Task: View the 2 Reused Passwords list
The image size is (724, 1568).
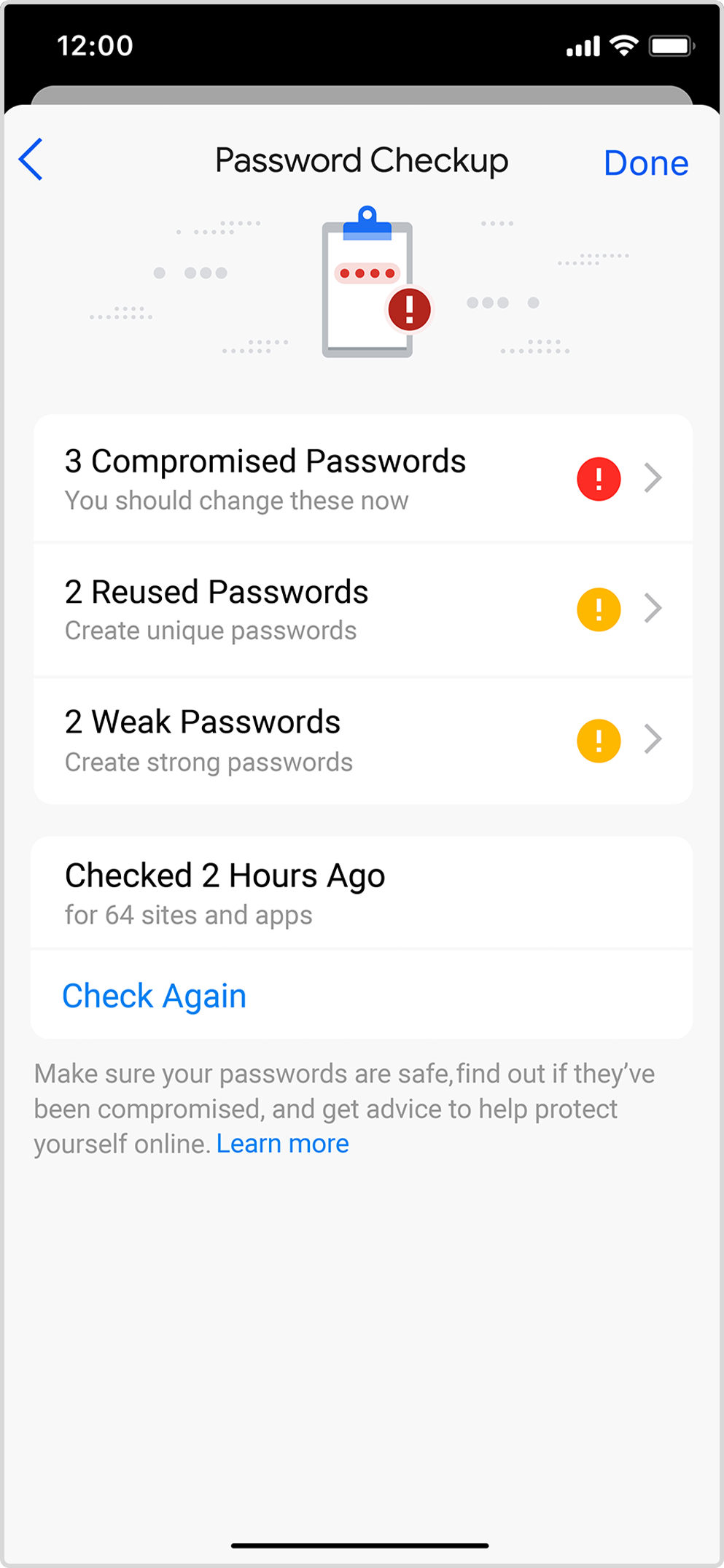Action: 362,609
